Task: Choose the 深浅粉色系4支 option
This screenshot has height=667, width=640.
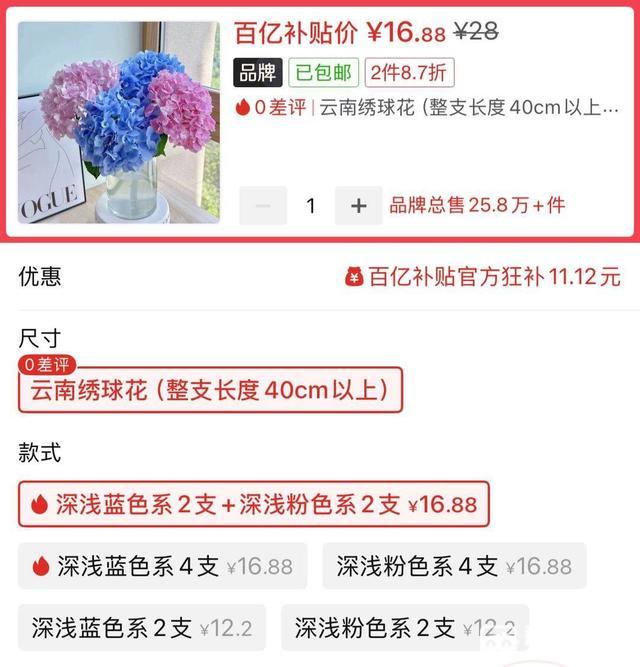Action: [453, 566]
